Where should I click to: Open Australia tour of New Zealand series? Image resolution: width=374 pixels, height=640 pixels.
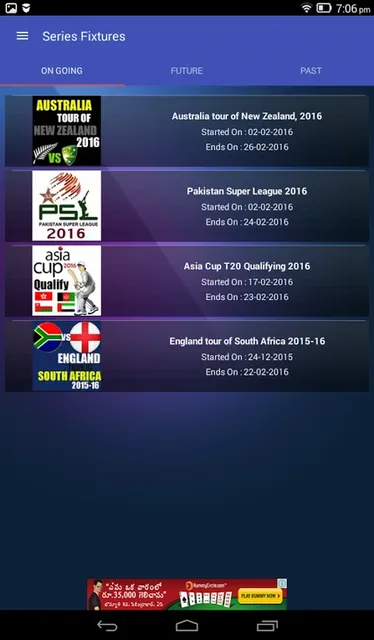tap(187, 131)
